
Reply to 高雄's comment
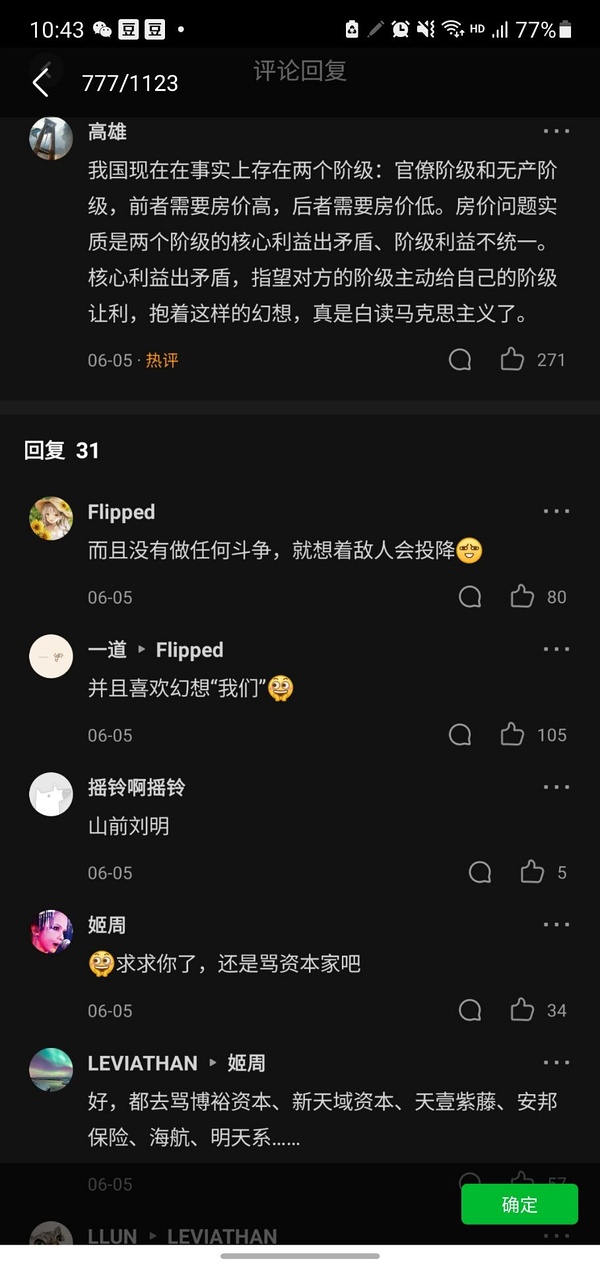[x=460, y=360]
